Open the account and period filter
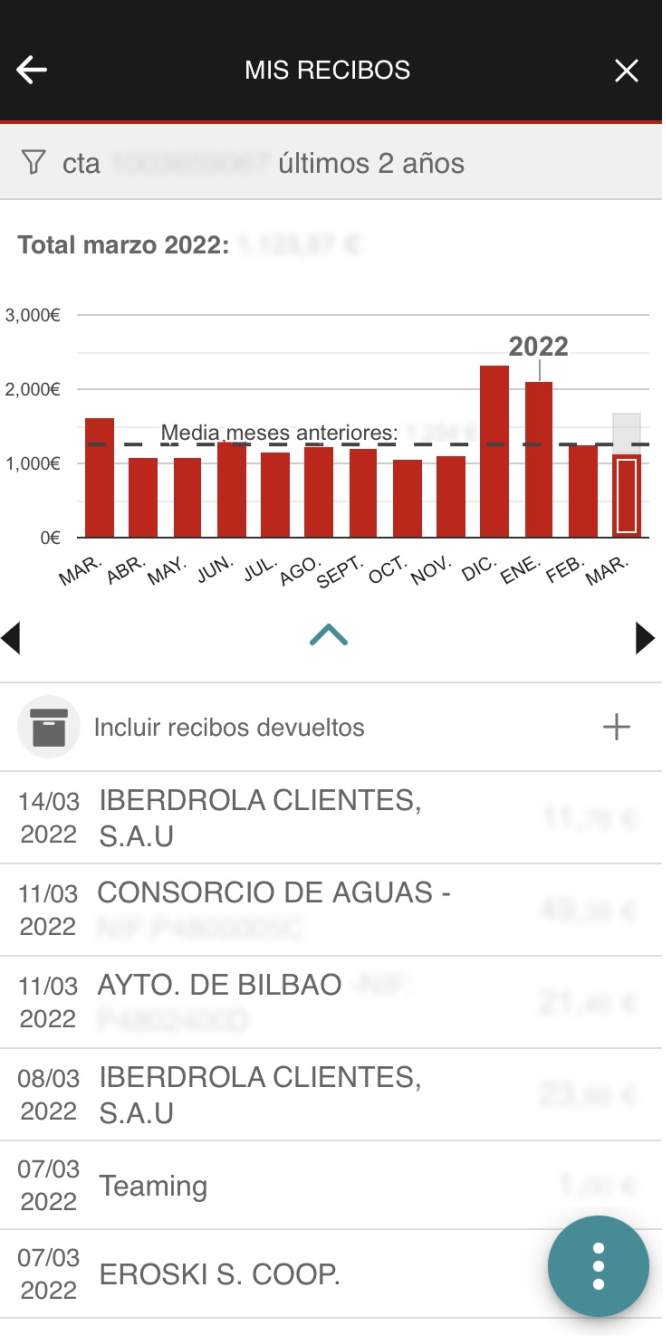Viewport: 666px width, 1338px height. 240,163
